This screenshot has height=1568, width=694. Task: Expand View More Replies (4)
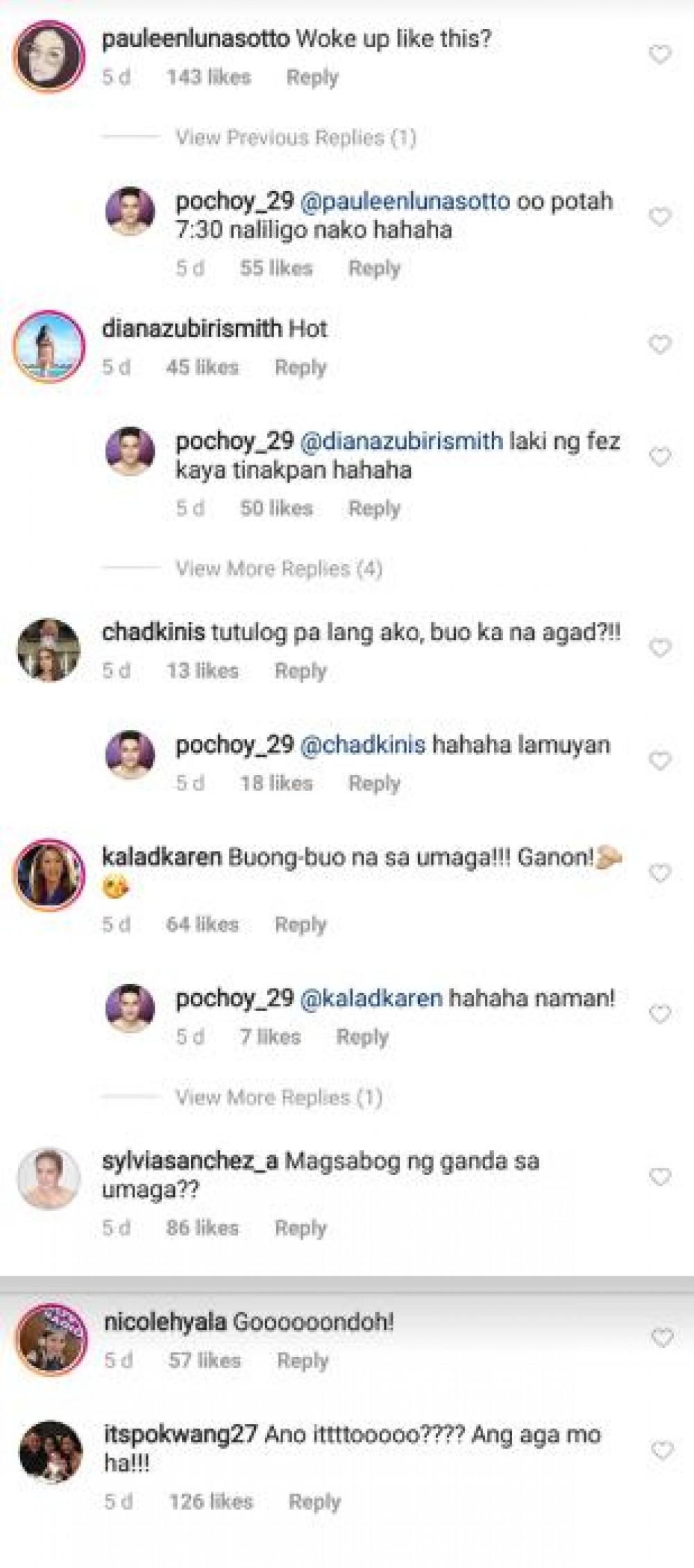[x=278, y=569]
